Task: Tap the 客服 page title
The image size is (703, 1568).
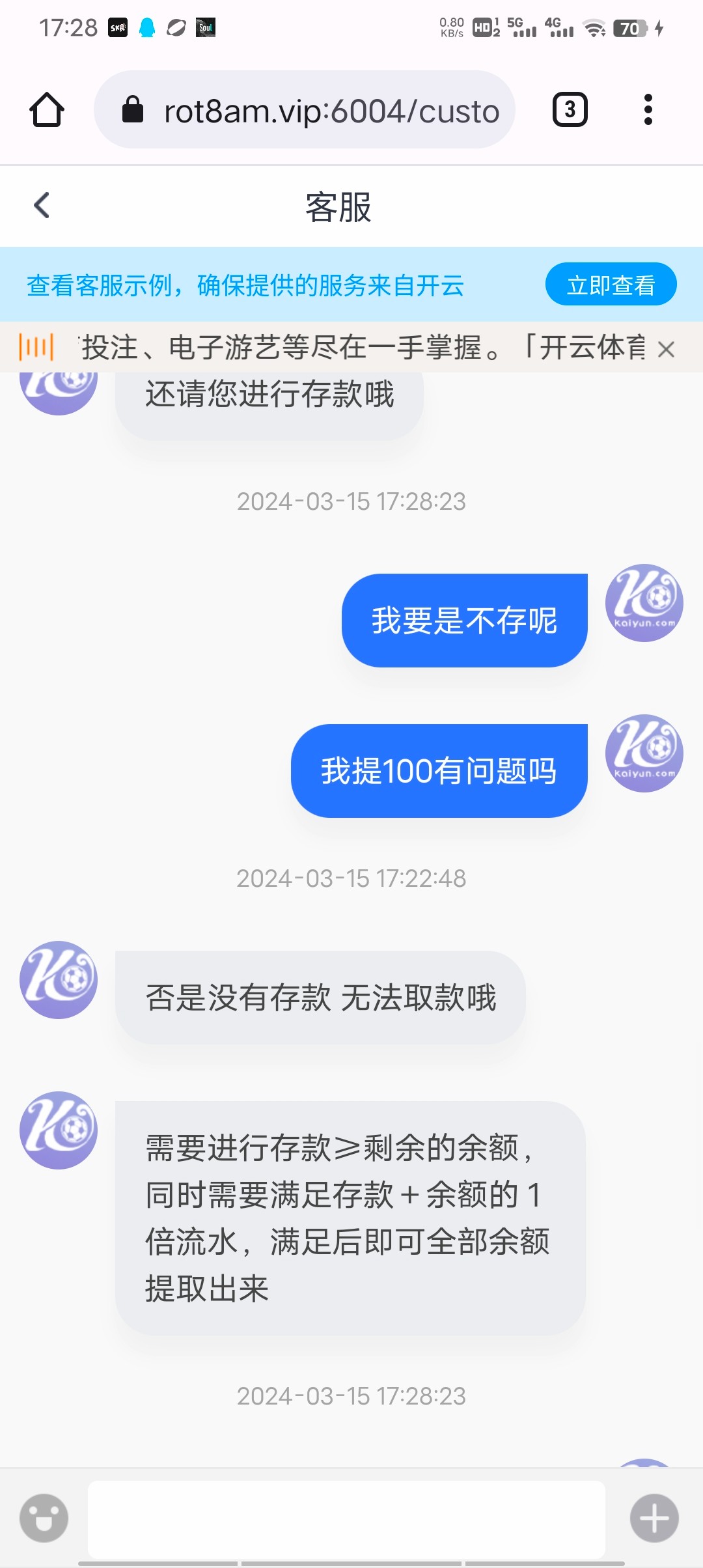Action: 339,206
